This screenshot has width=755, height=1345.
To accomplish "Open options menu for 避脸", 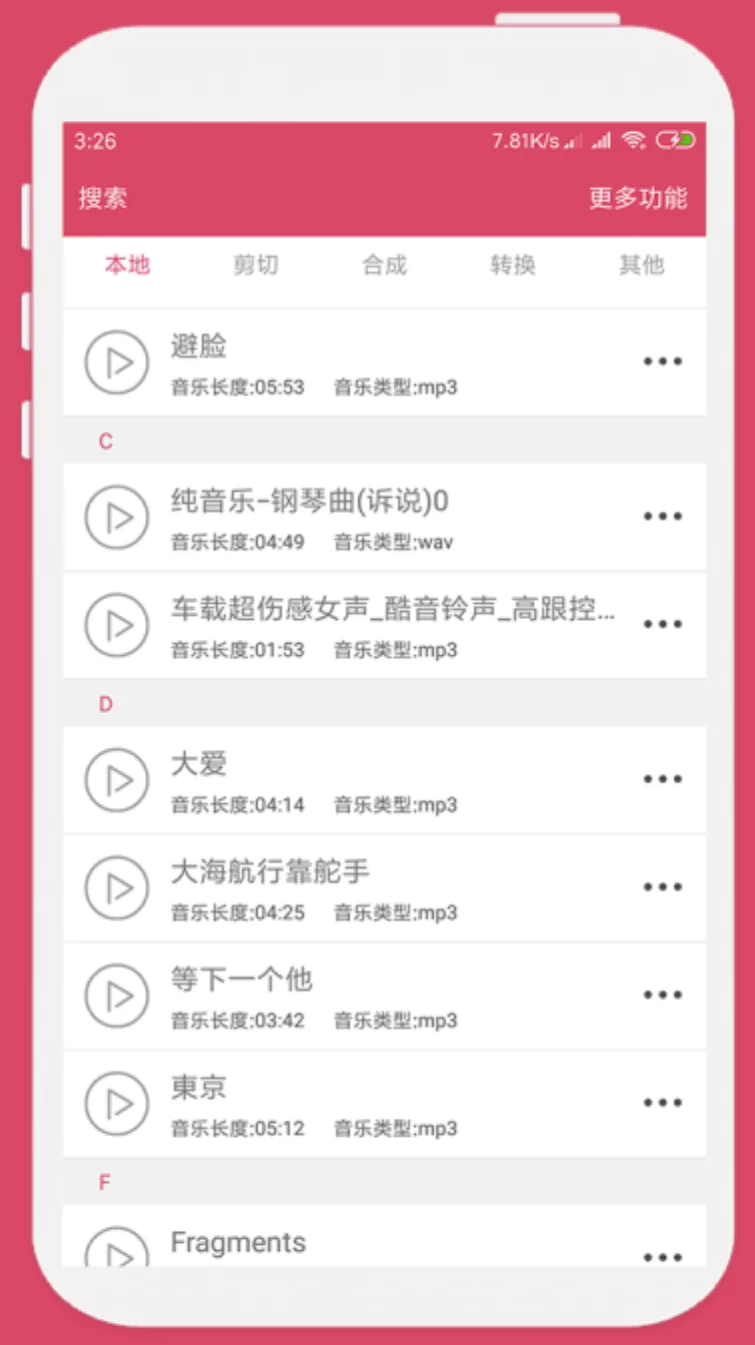I will point(663,362).
